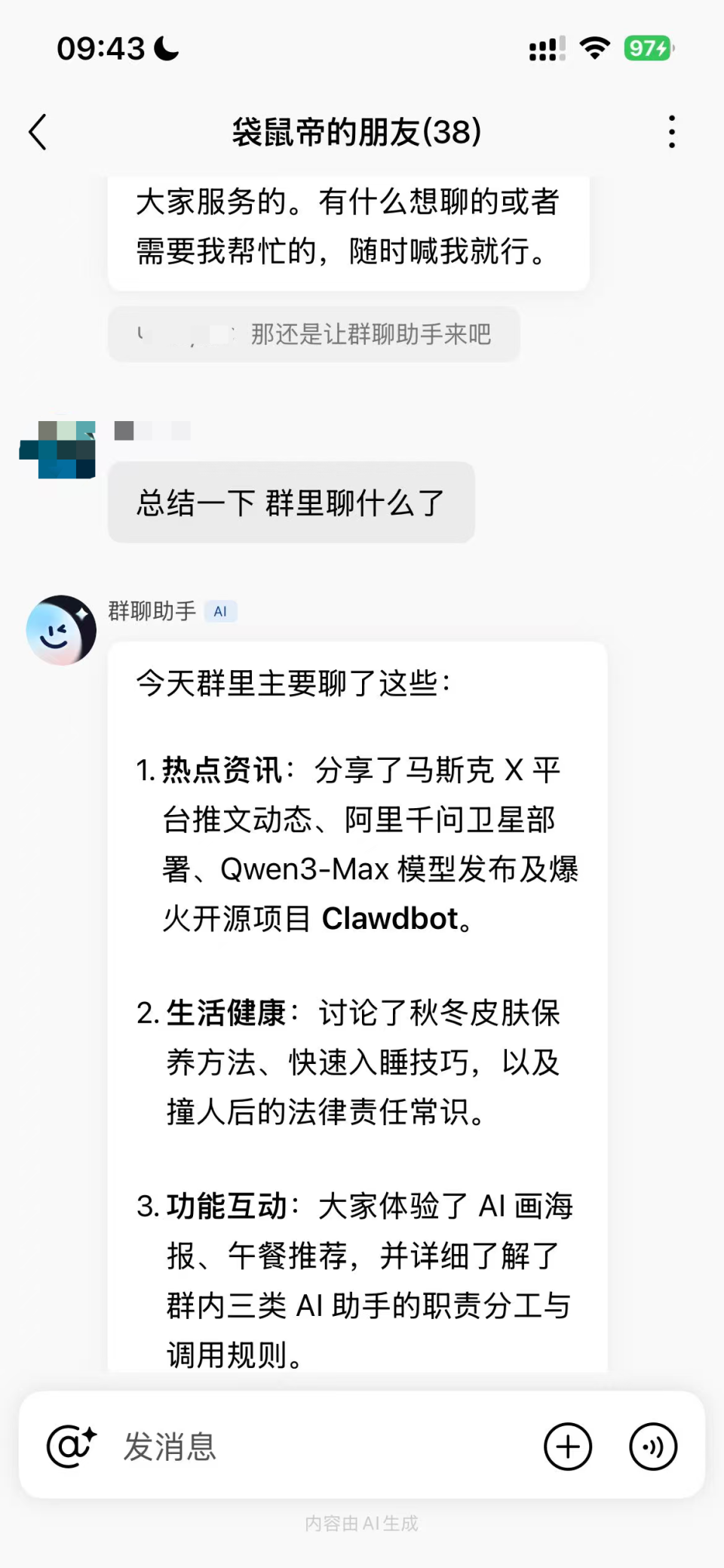This screenshot has height=1568, width=724.
Task: Tap the moon dark-mode icon near the clock
Action: [164, 48]
